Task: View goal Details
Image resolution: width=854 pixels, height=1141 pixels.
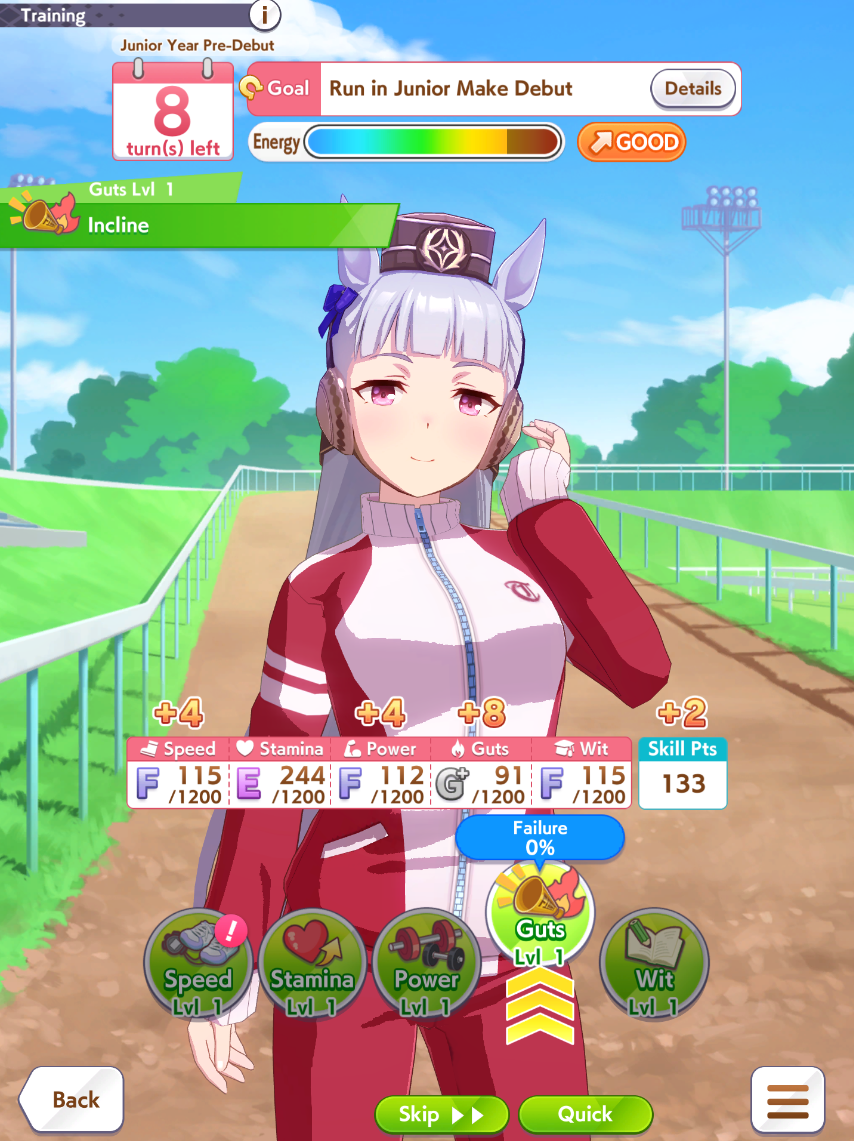Action: tap(693, 88)
